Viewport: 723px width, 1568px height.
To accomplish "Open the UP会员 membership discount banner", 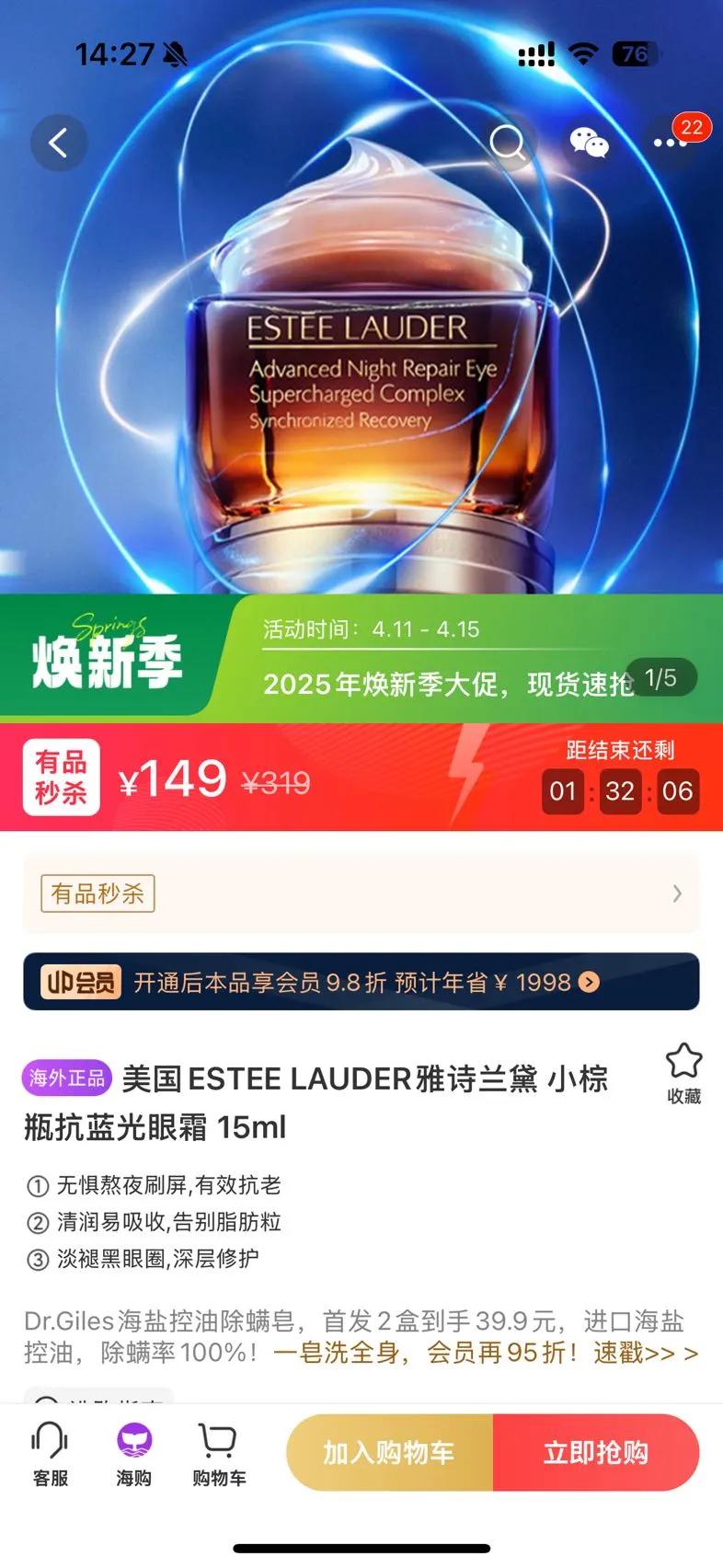I will point(361,982).
